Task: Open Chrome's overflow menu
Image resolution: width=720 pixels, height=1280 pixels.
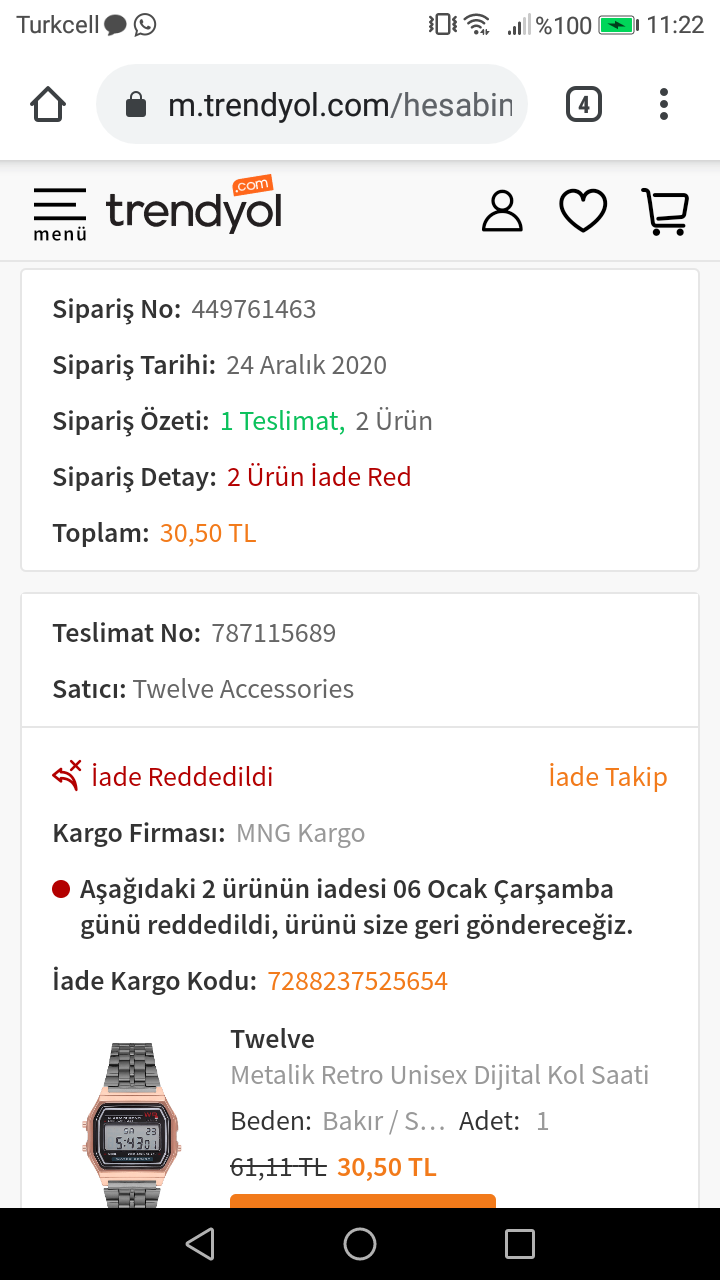Action: coord(664,105)
